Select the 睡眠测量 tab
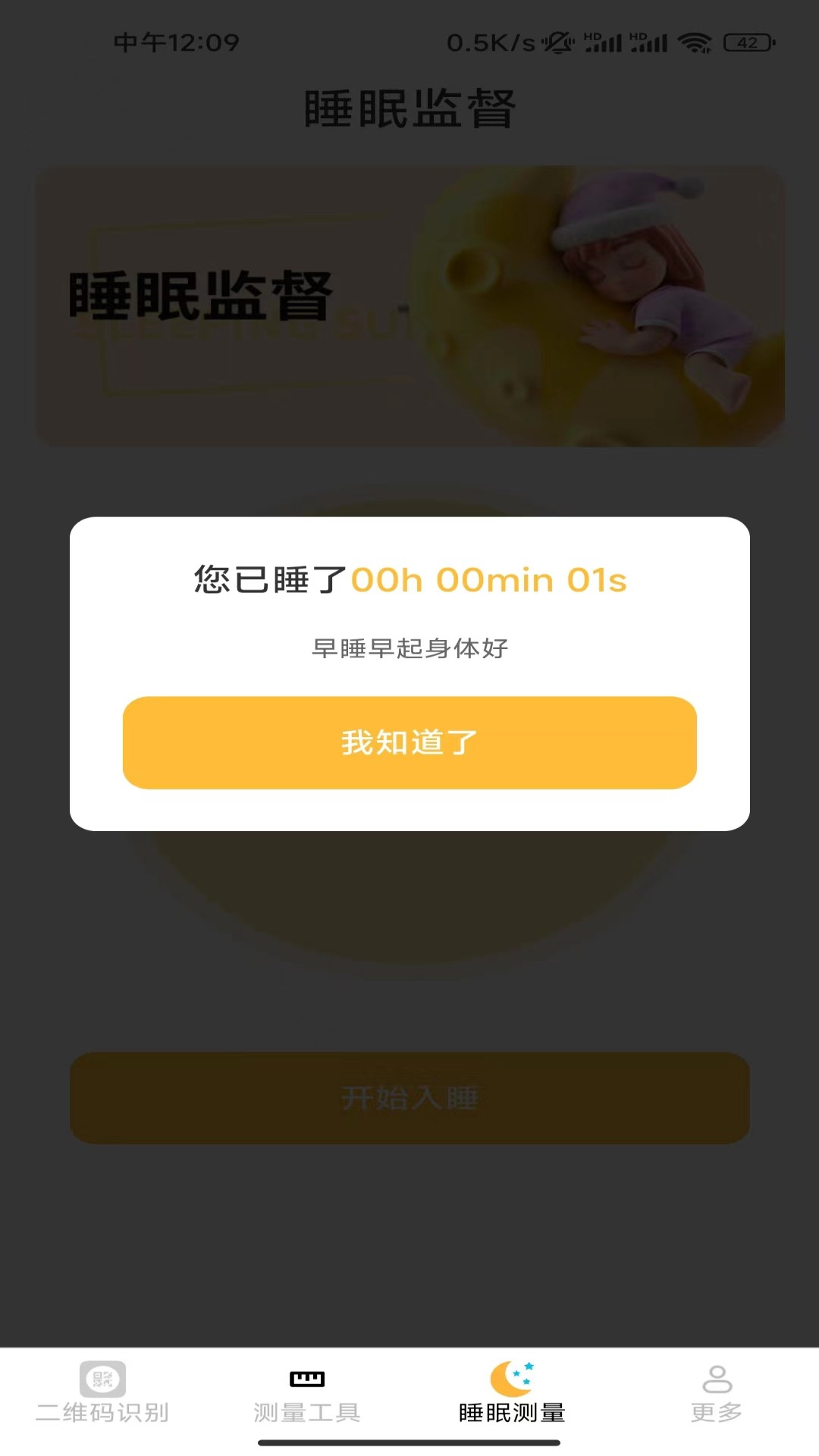819x1456 pixels. click(x=512, y=1394)
